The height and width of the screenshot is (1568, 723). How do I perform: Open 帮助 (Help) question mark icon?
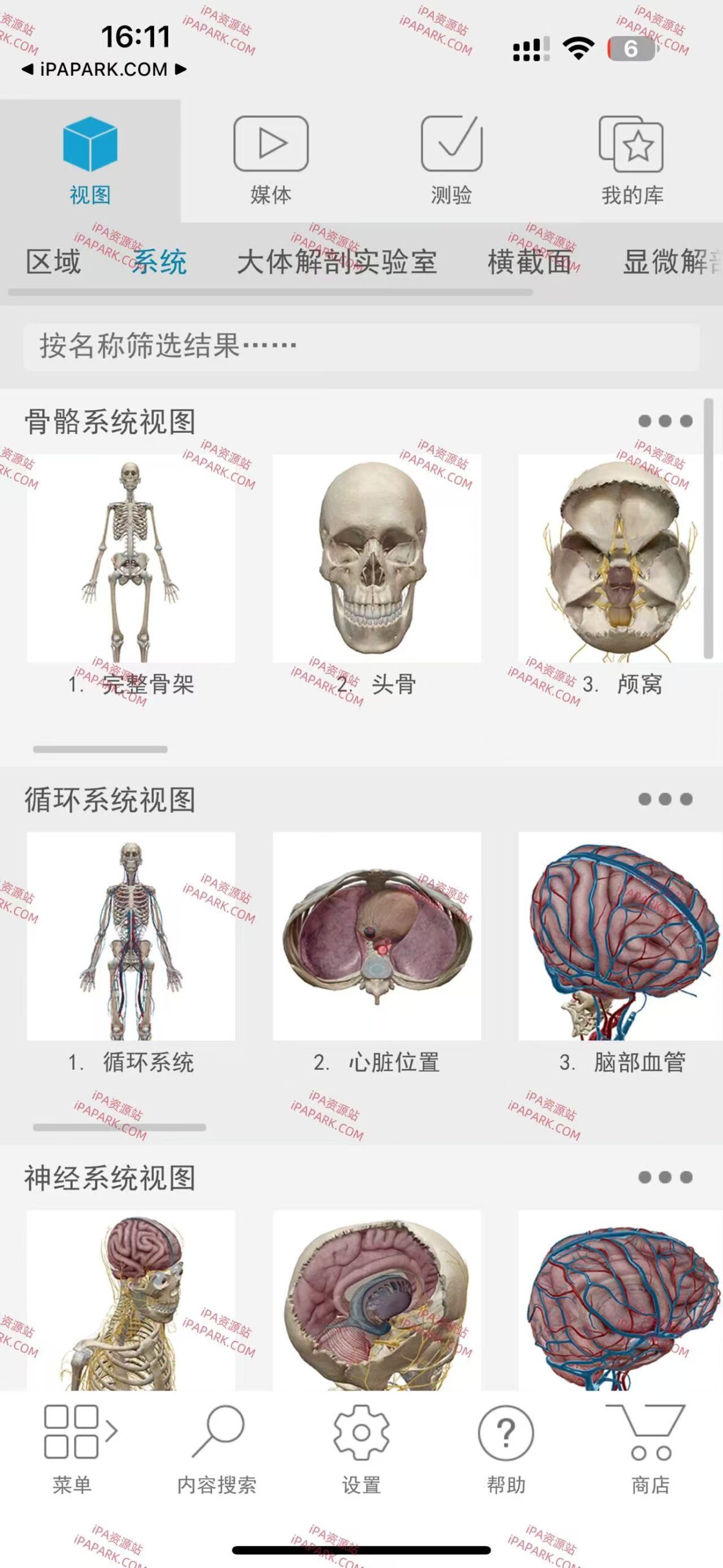[x=506, y=1432]
